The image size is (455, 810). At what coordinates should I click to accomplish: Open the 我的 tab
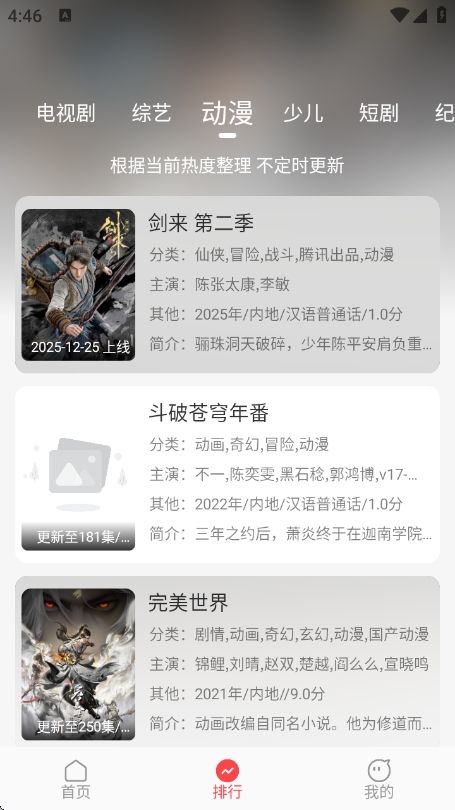coord(379,779)
